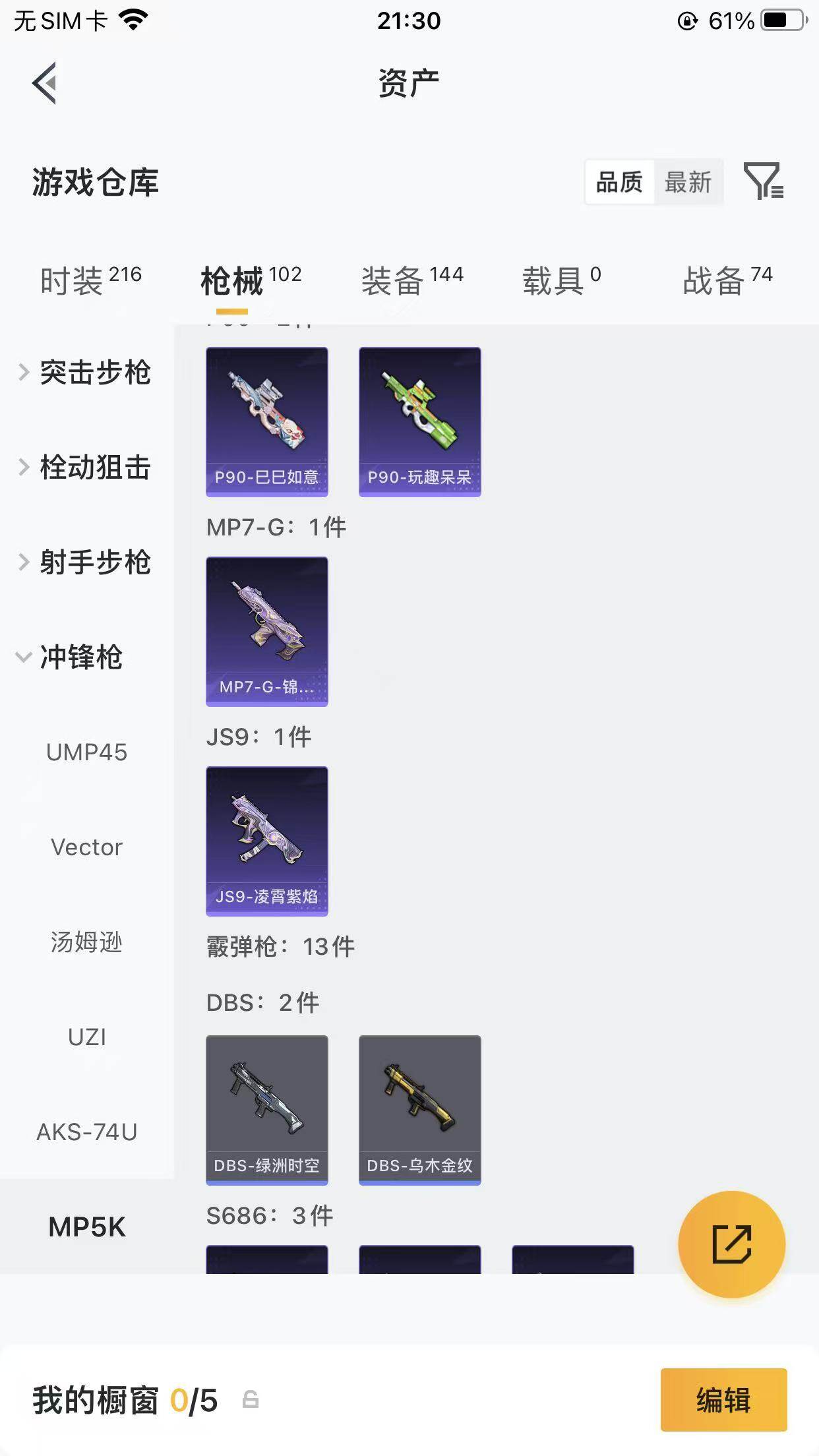Open the P90-巳巳如意 skin thumbnail
819x1456 pixels.
pos(266,420)
